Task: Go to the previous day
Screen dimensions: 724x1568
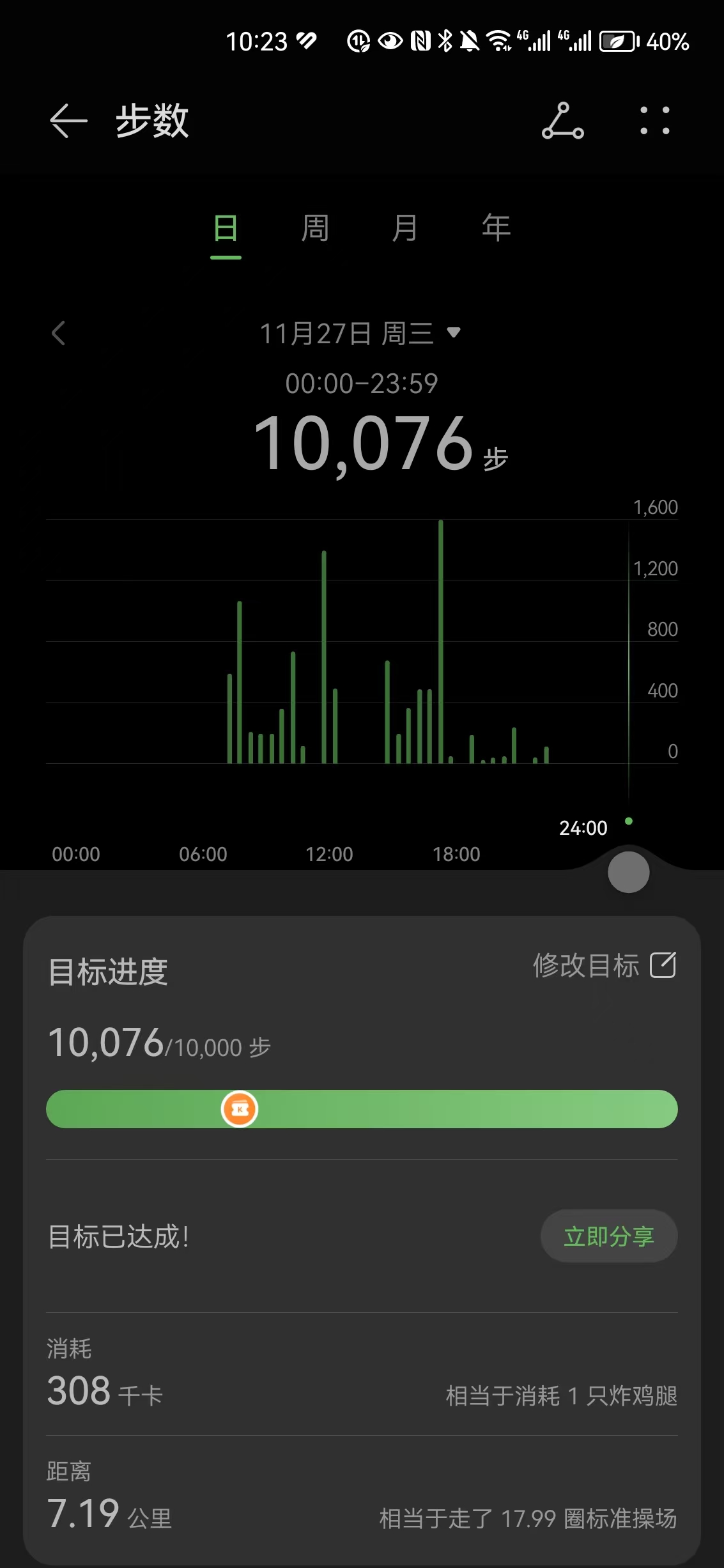Action: tap(58, 333)
